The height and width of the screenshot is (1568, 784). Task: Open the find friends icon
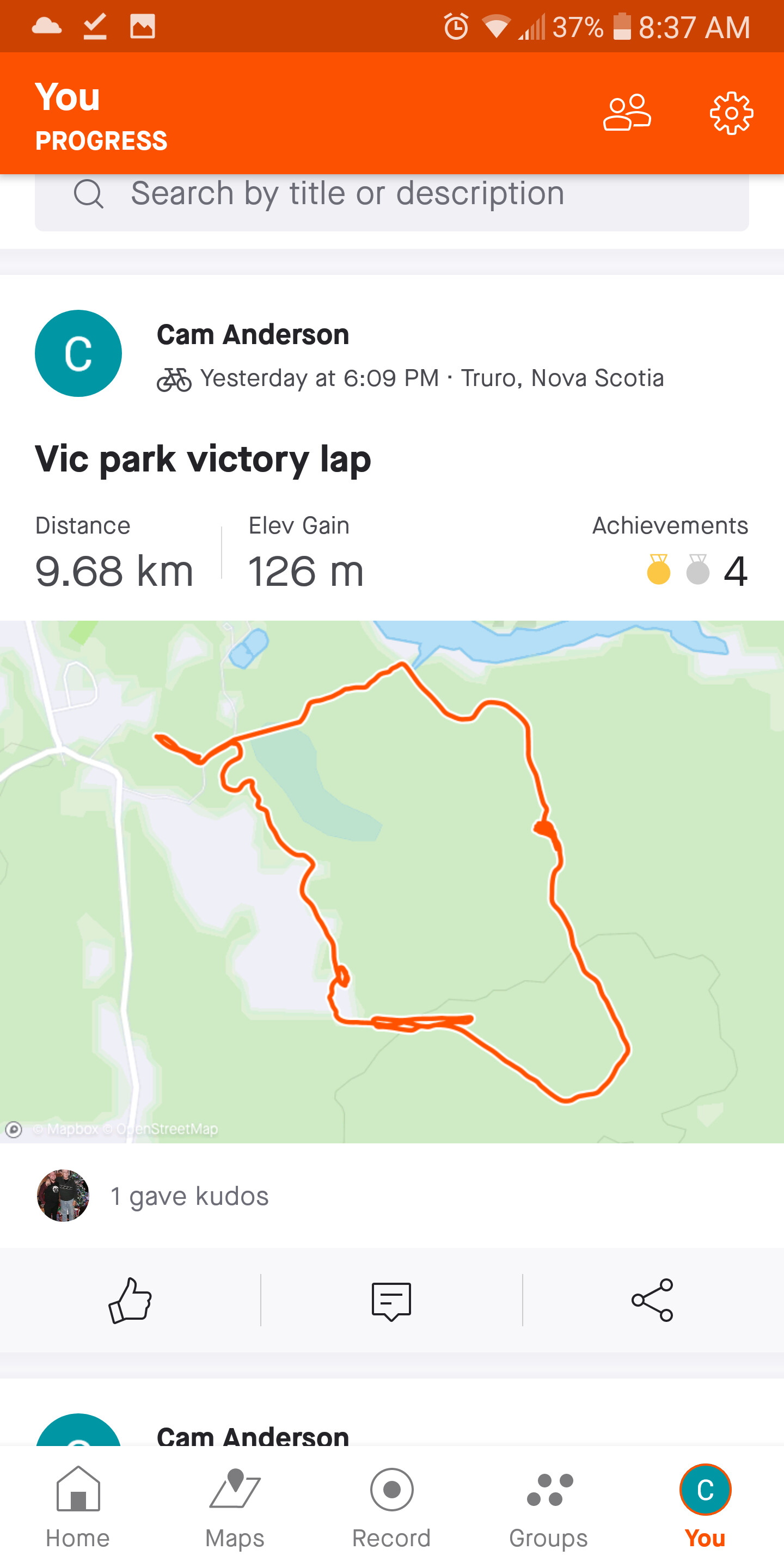[627, 113]
